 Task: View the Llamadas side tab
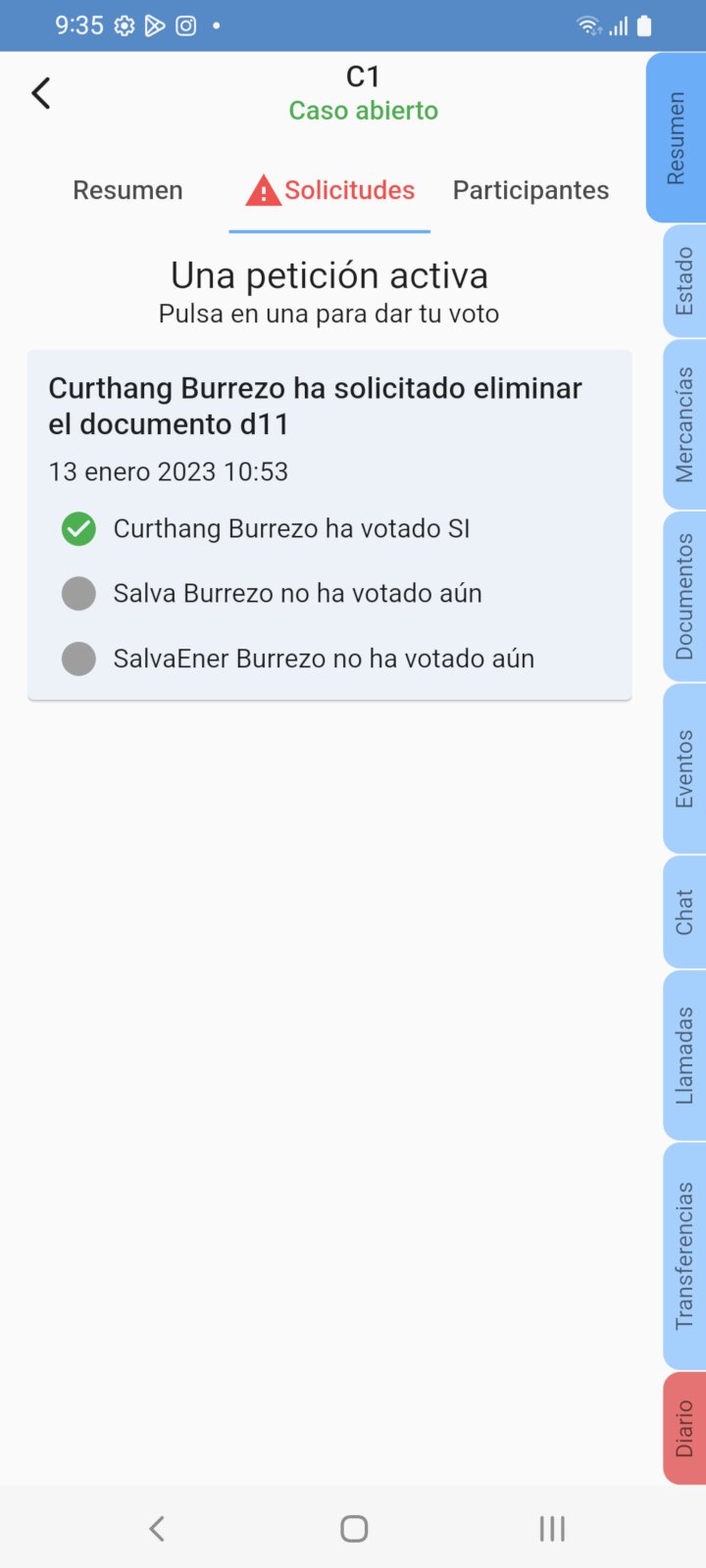point(684,1055)
